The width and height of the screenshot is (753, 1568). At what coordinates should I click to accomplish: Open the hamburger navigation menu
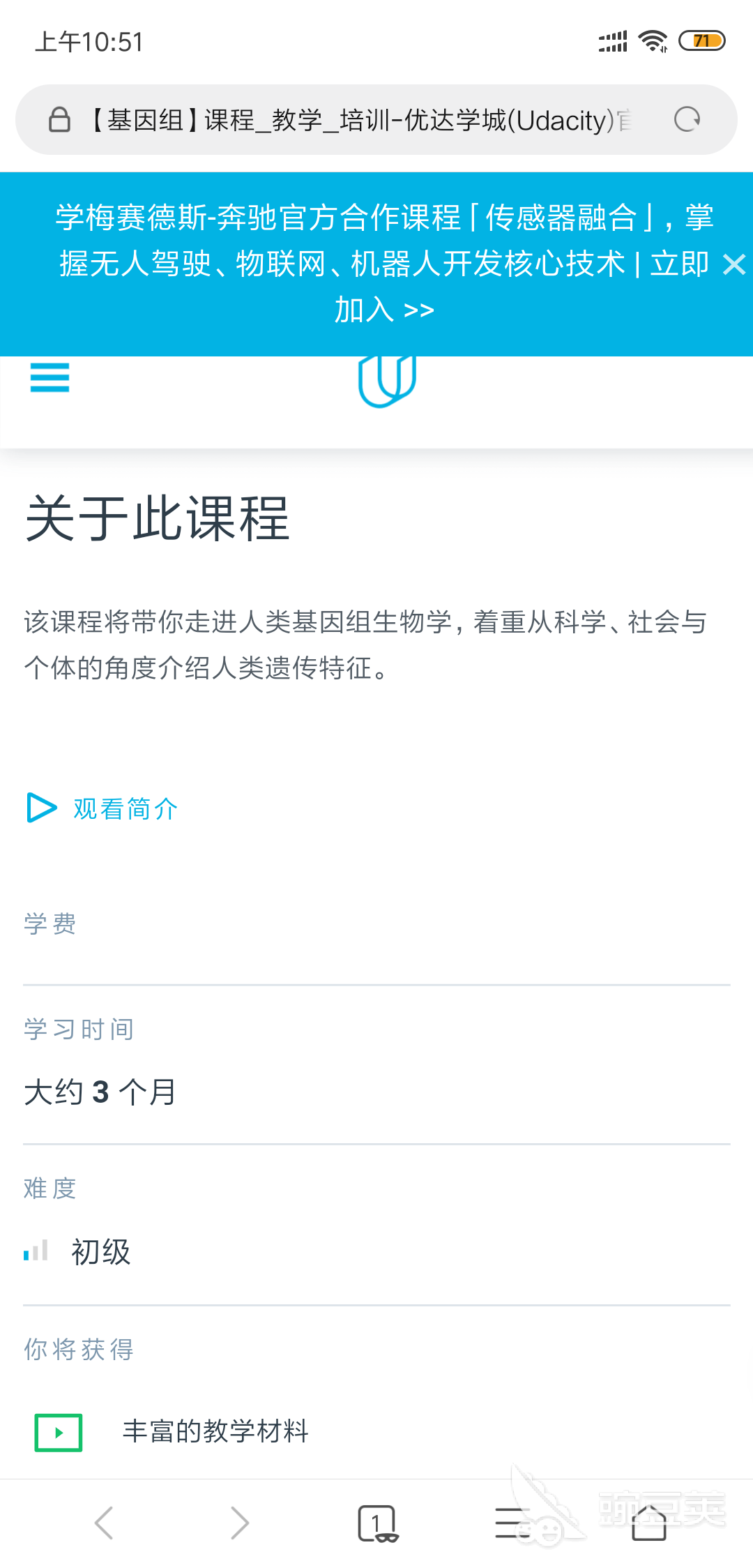click(x=50, y=377)
